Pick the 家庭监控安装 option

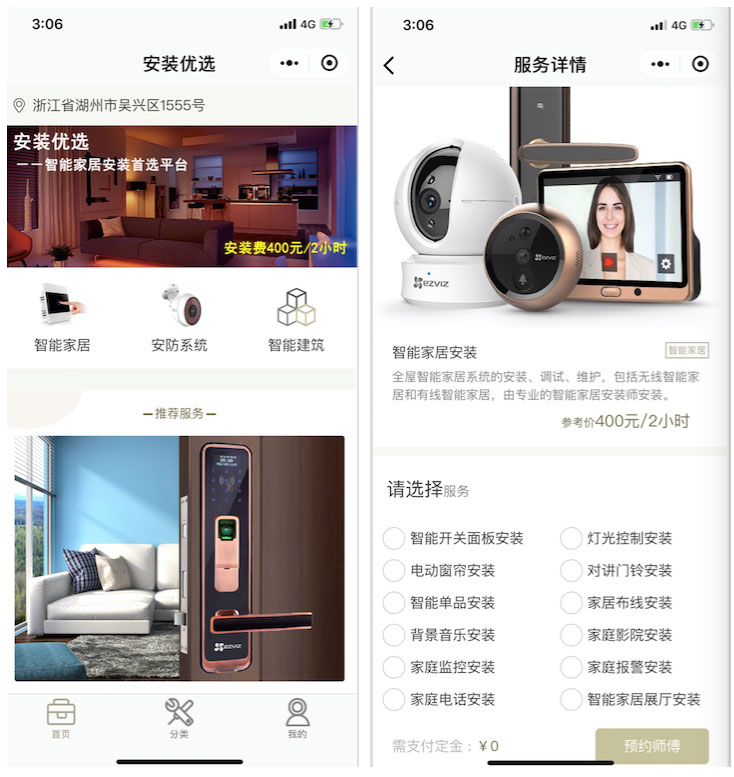point(394,667)
